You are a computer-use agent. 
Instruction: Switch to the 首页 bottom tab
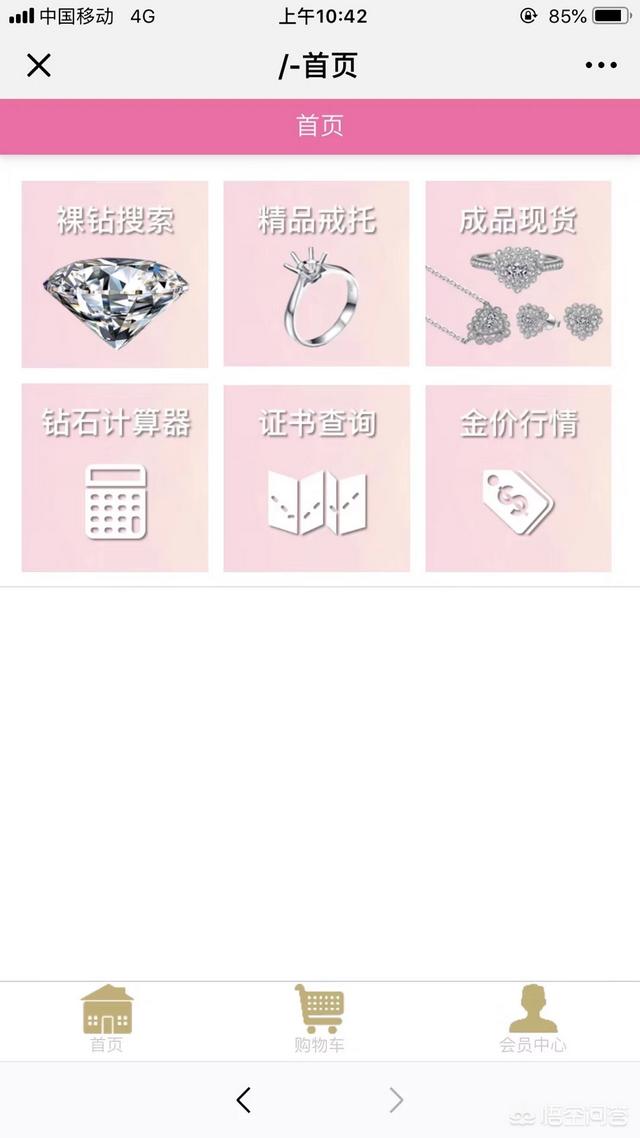pyautogui.click(x=107, y=1018)
